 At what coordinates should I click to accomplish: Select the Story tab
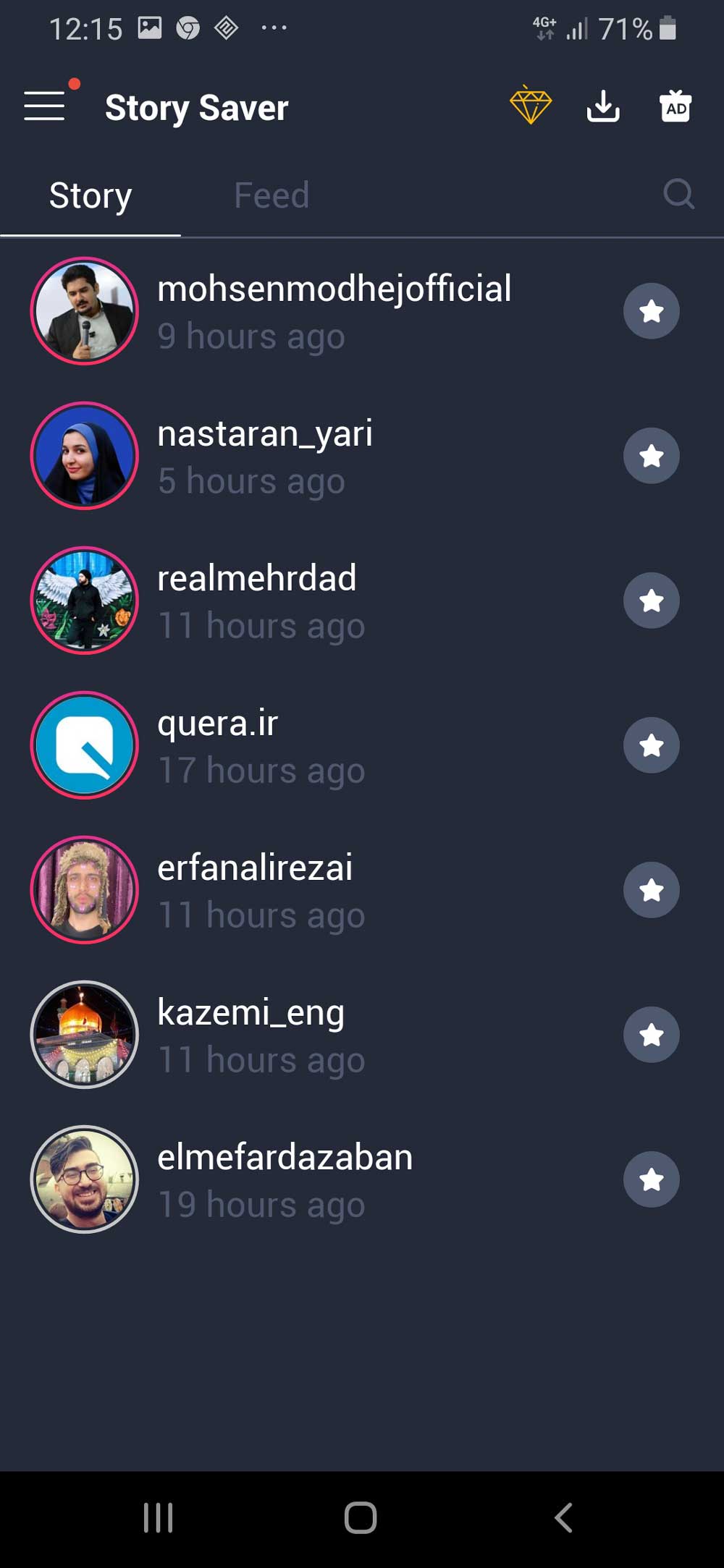pyautogui.click(x=90, y=194)
